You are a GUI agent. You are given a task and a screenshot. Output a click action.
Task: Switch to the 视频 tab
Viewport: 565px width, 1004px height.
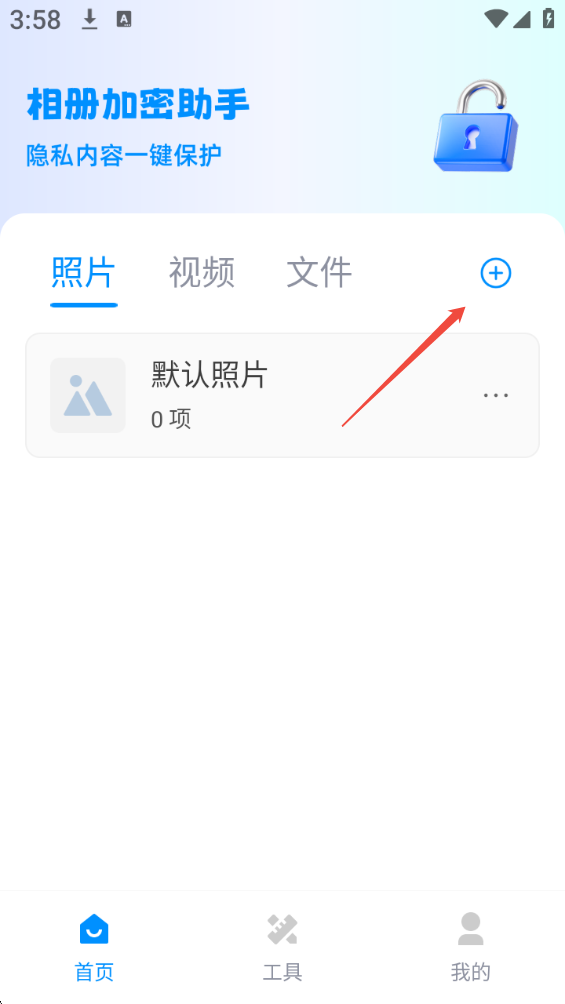click(x=202, y=272)
